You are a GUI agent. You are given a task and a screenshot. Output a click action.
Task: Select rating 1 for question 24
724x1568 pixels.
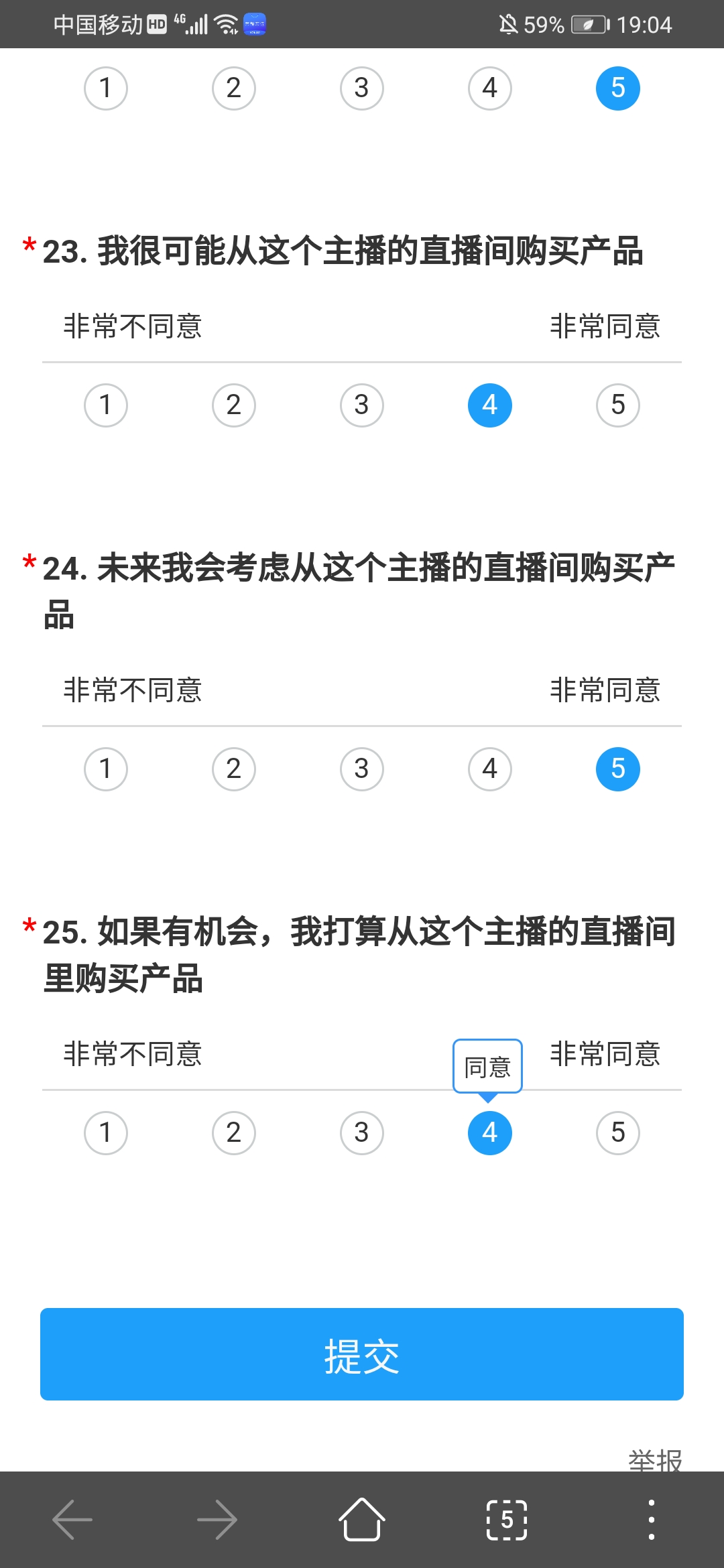105,769
